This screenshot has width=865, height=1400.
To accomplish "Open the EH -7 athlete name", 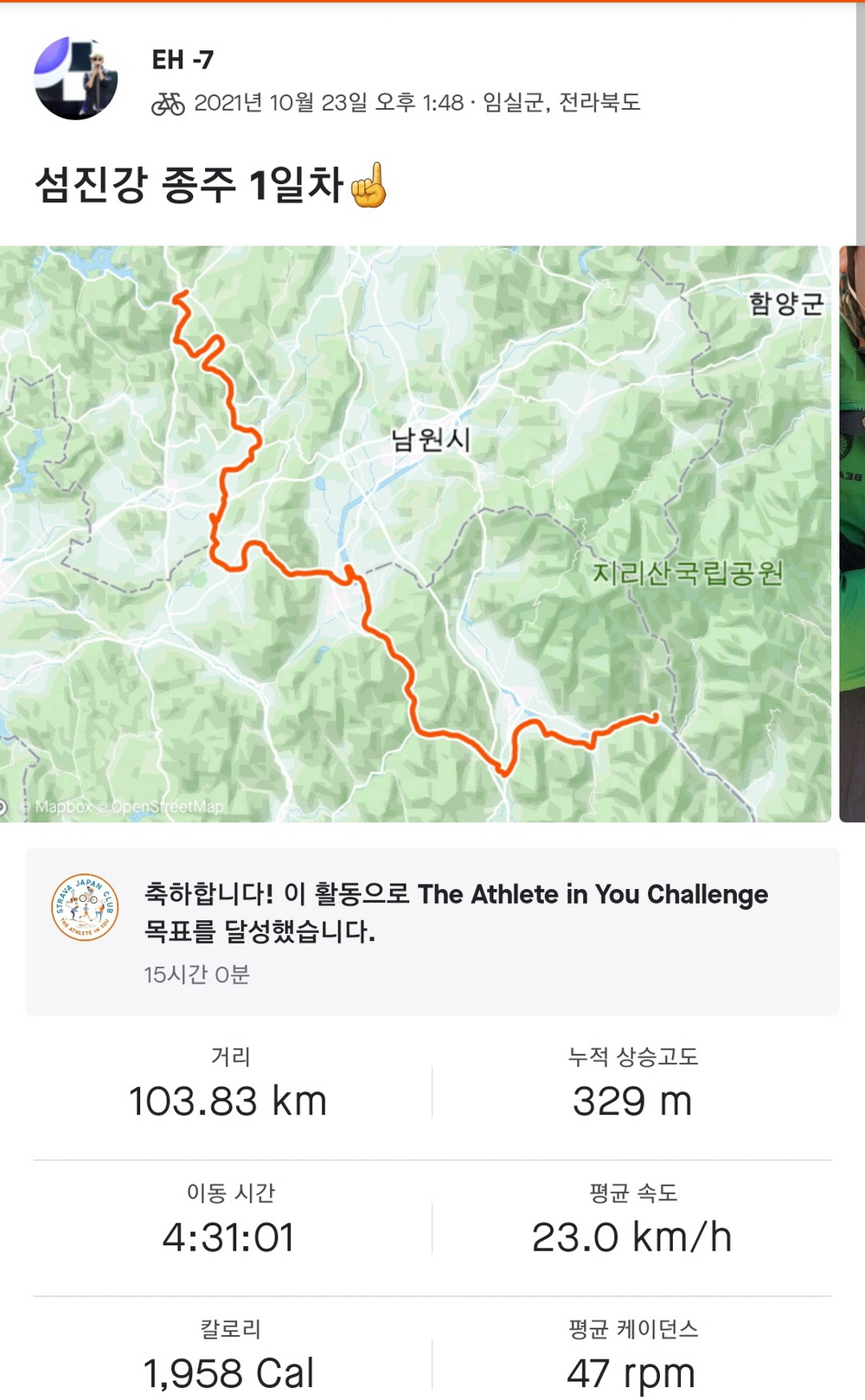I will [183, 60].
